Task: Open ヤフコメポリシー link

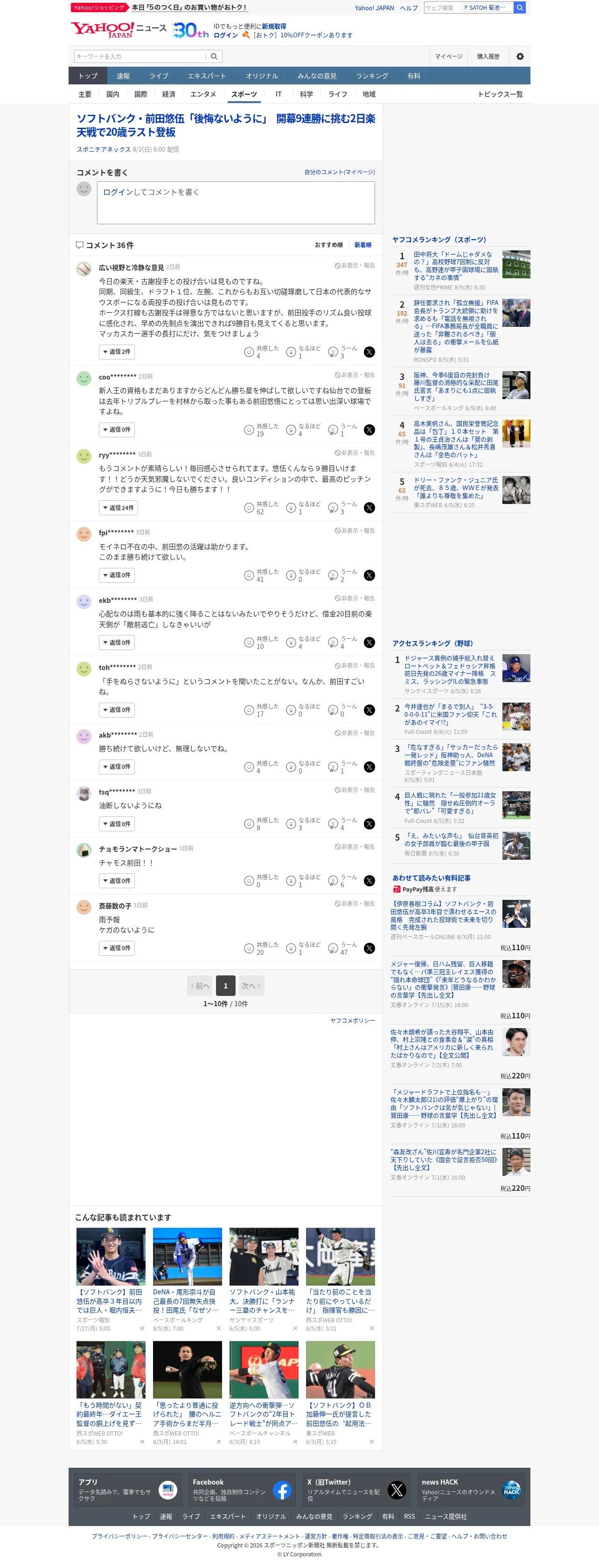Action: pyautogui.click(x=353, y=1020)
